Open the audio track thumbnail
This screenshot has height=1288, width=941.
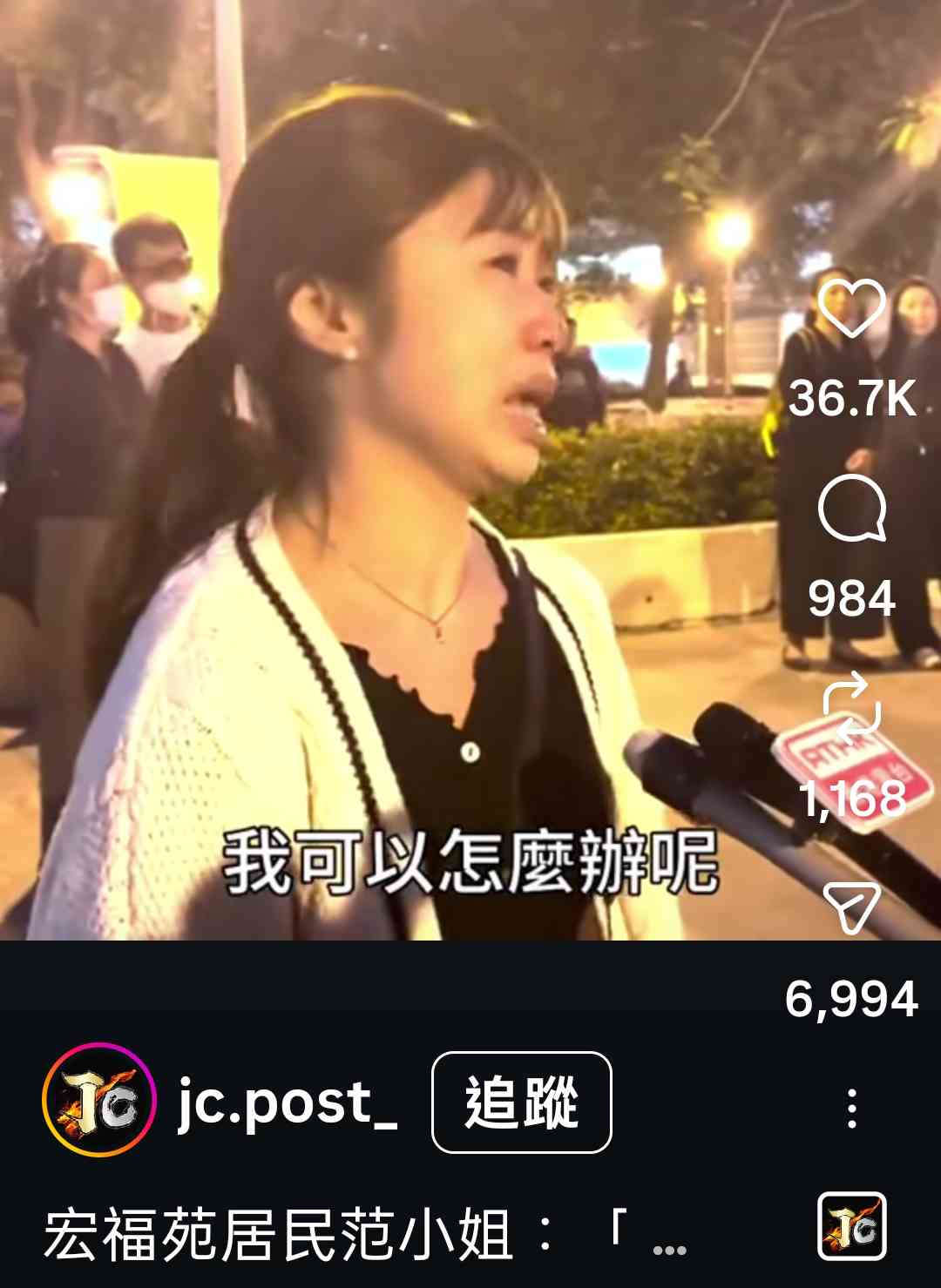tap(851, 1226)
